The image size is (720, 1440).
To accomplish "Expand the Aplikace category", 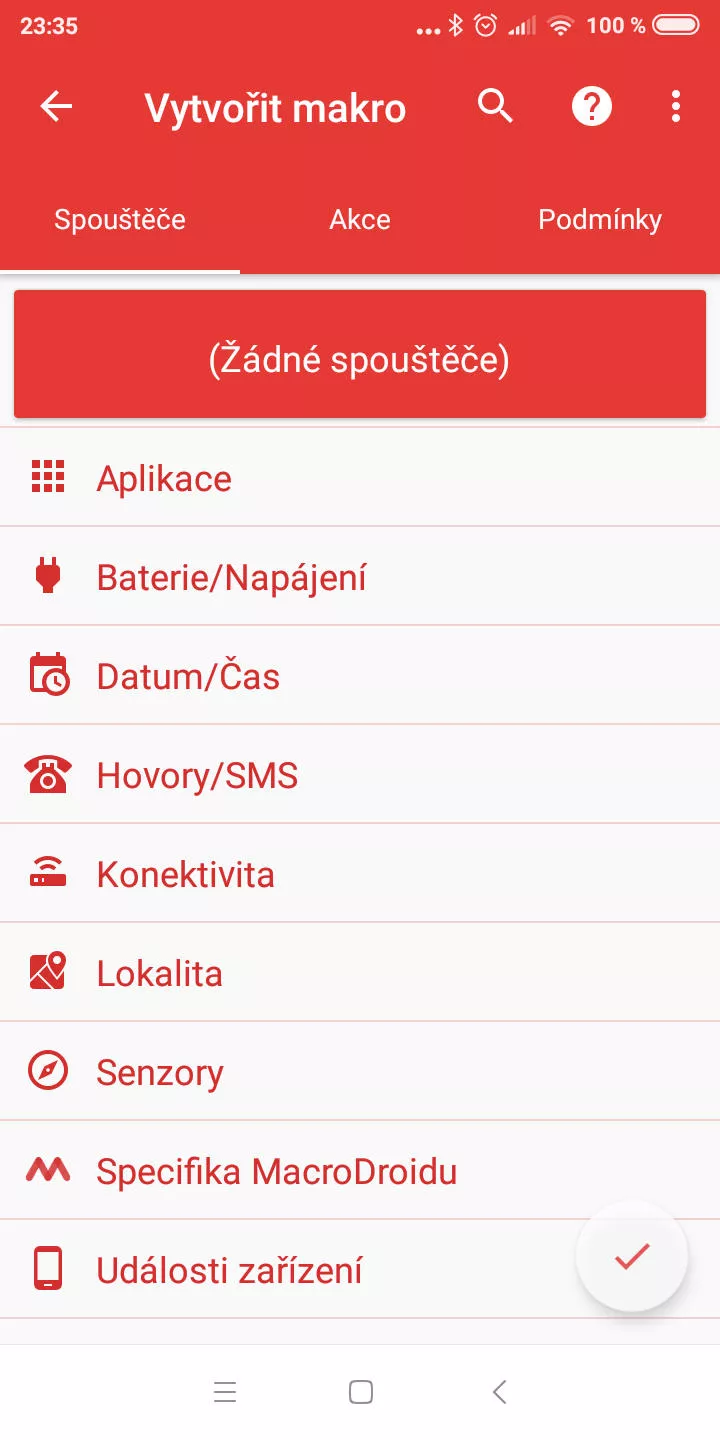I will pos(360,478).
